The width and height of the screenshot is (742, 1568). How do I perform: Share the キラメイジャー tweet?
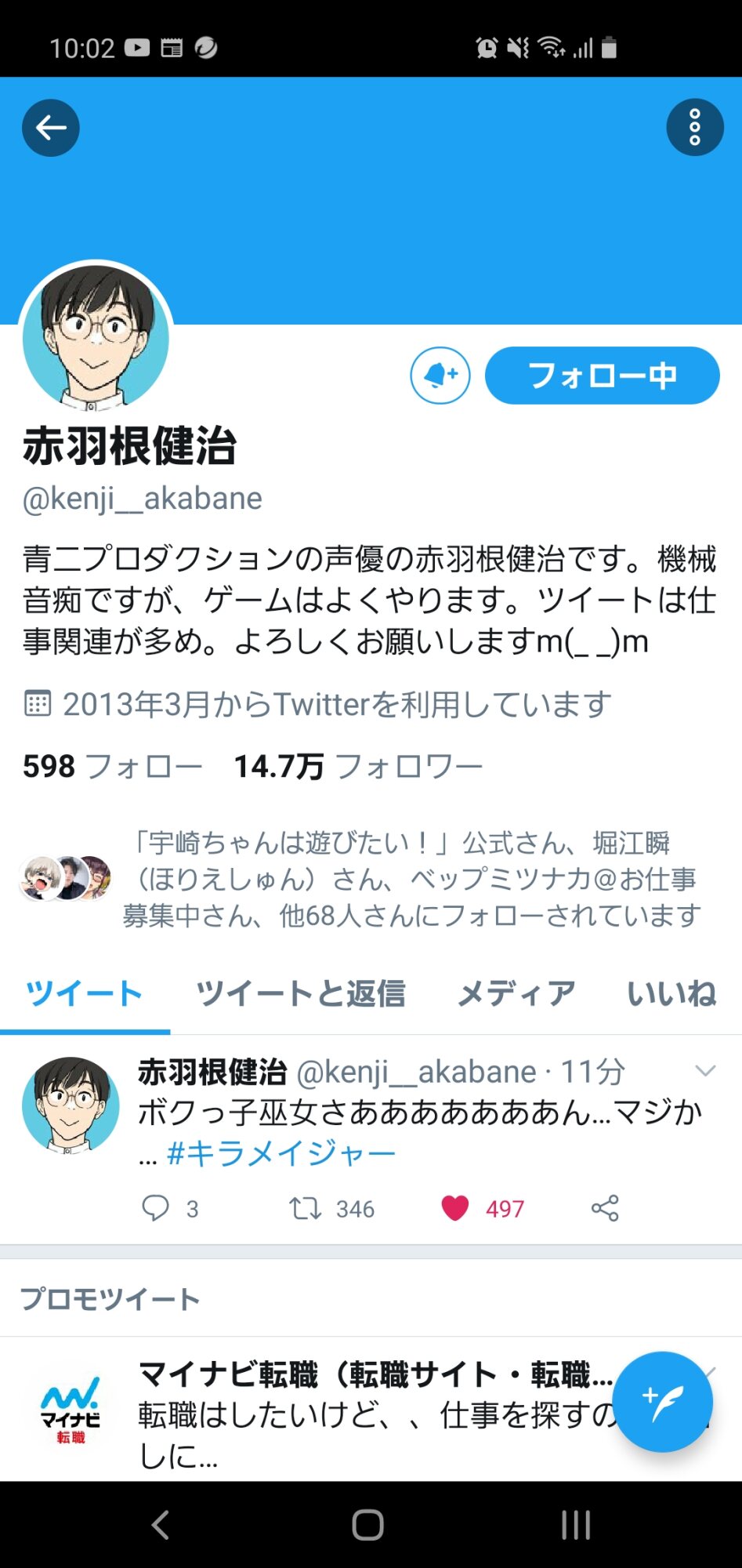tap(605, 1208)
